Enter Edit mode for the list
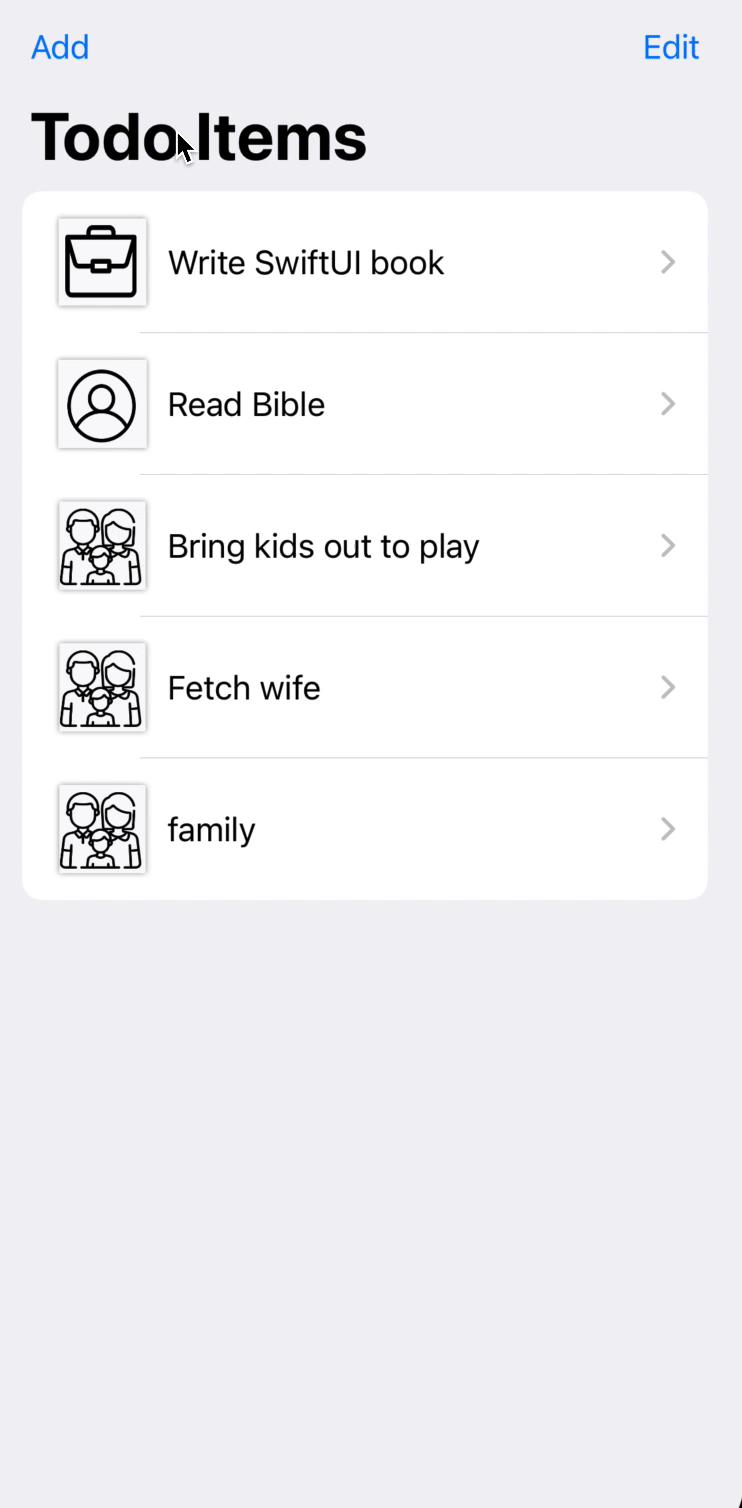 (x=670, y=47)
